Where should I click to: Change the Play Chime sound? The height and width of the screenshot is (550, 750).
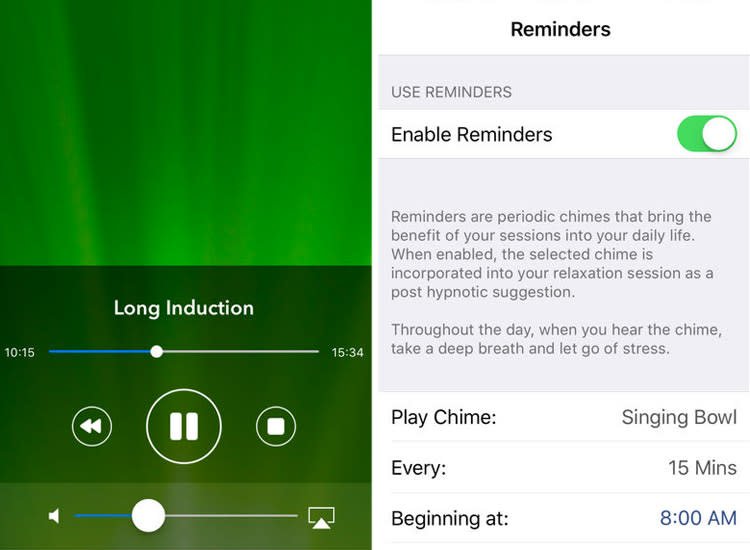coord(563,417)
